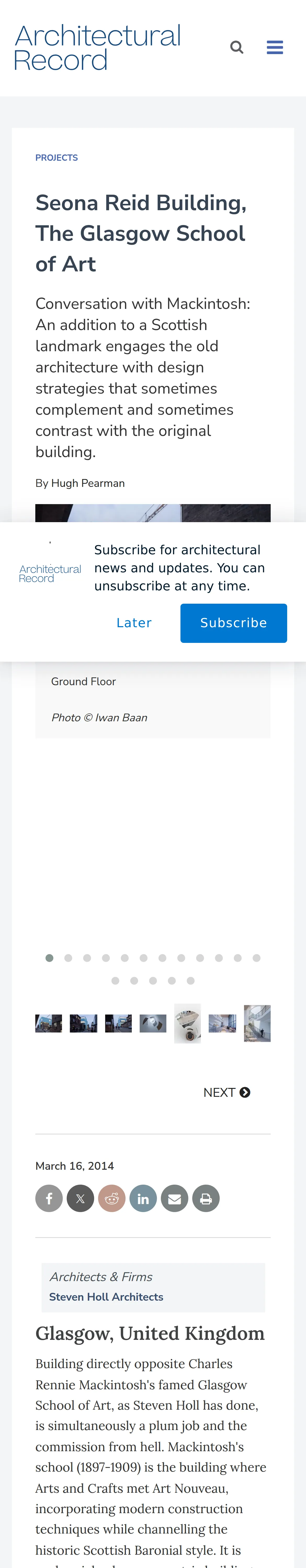The width and height of the screenshot is (306, 1568).
Task: Select the last gallery thumbnail with the staircase
Action: [257, 1023]
